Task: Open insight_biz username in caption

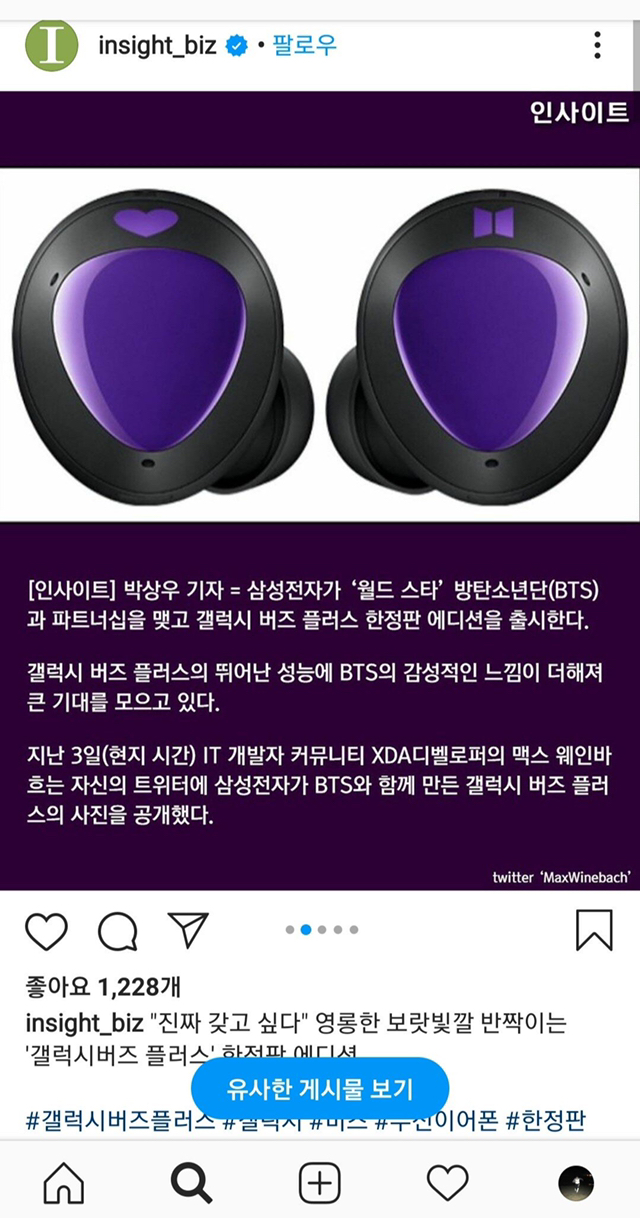Action: click(x=84, y=1023)
